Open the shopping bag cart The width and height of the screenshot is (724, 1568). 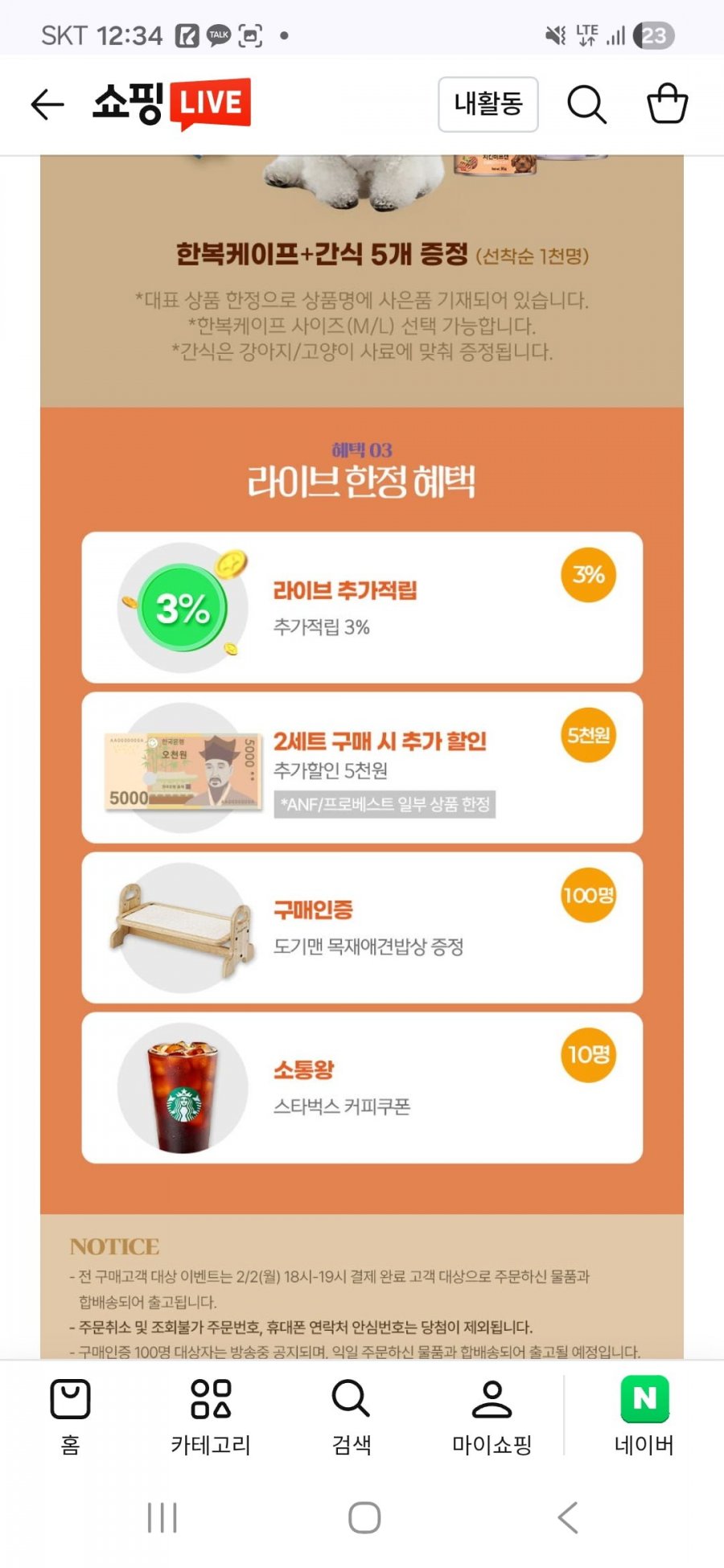point(667,105)
